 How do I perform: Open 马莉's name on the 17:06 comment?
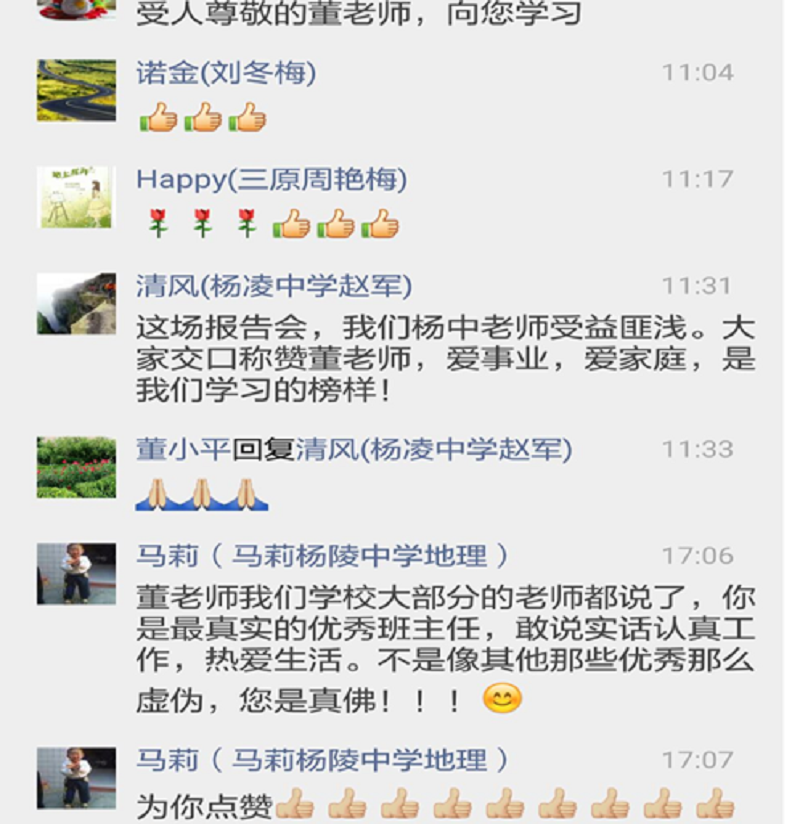(322, 556)
